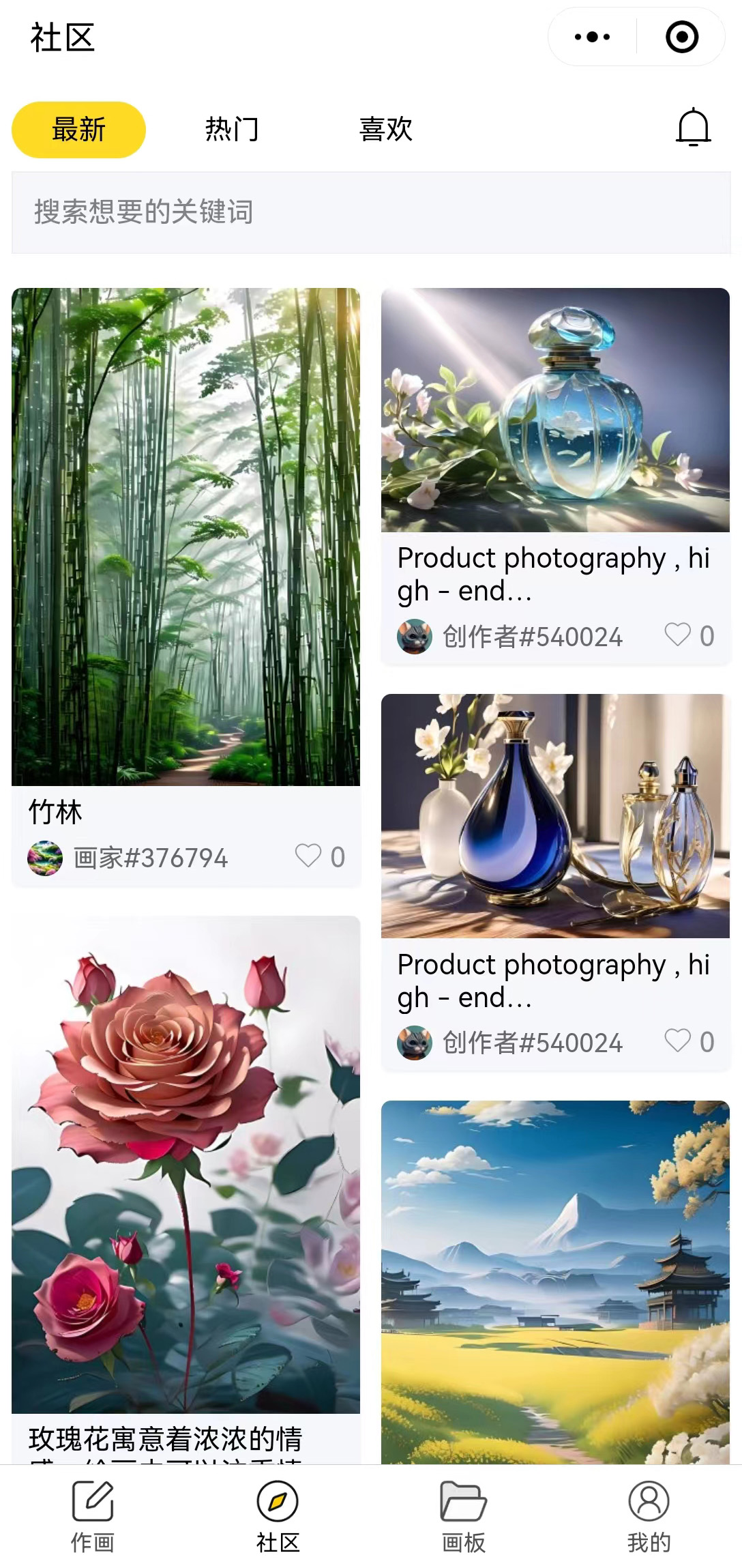Open painter profile 画家#376794
Image resolution: width=742 pixels, height=1568 pixels.
click(x=150, y=858)
